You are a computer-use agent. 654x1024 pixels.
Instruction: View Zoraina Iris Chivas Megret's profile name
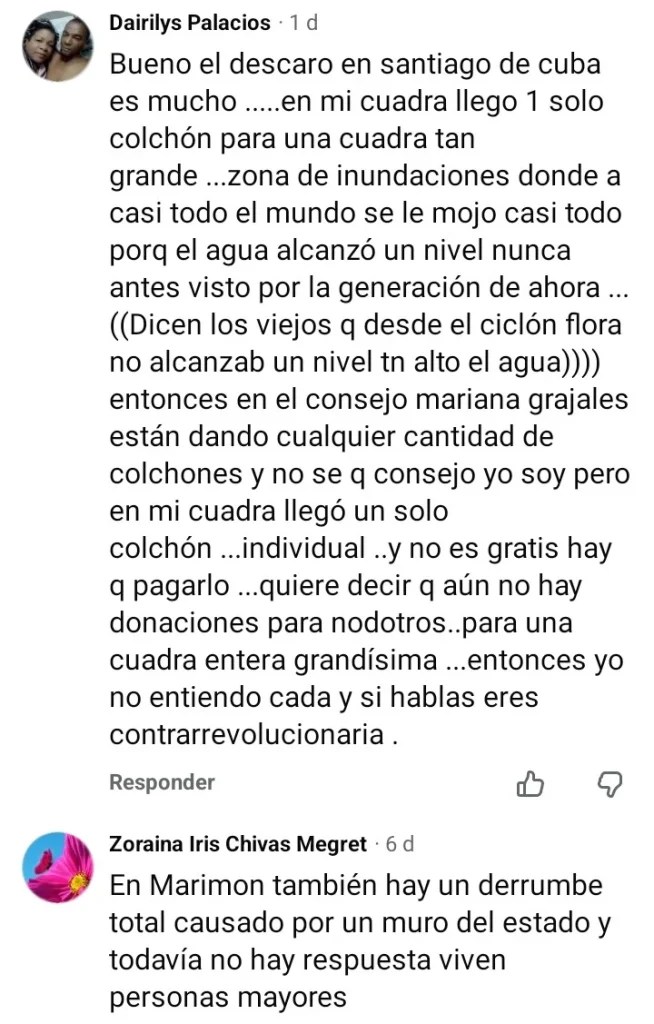238,844
